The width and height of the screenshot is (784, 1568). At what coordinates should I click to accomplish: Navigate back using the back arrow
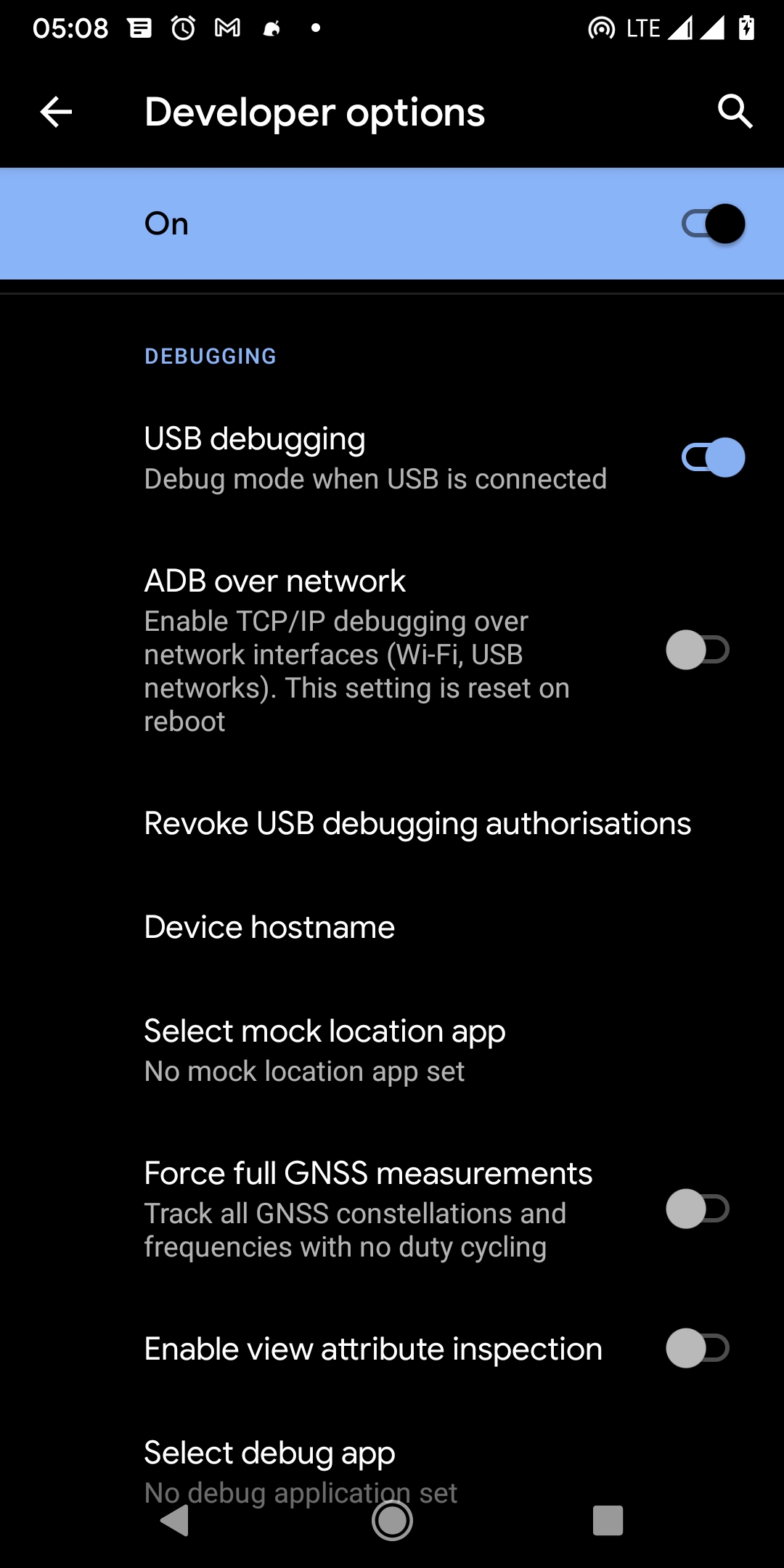point(55,111)
